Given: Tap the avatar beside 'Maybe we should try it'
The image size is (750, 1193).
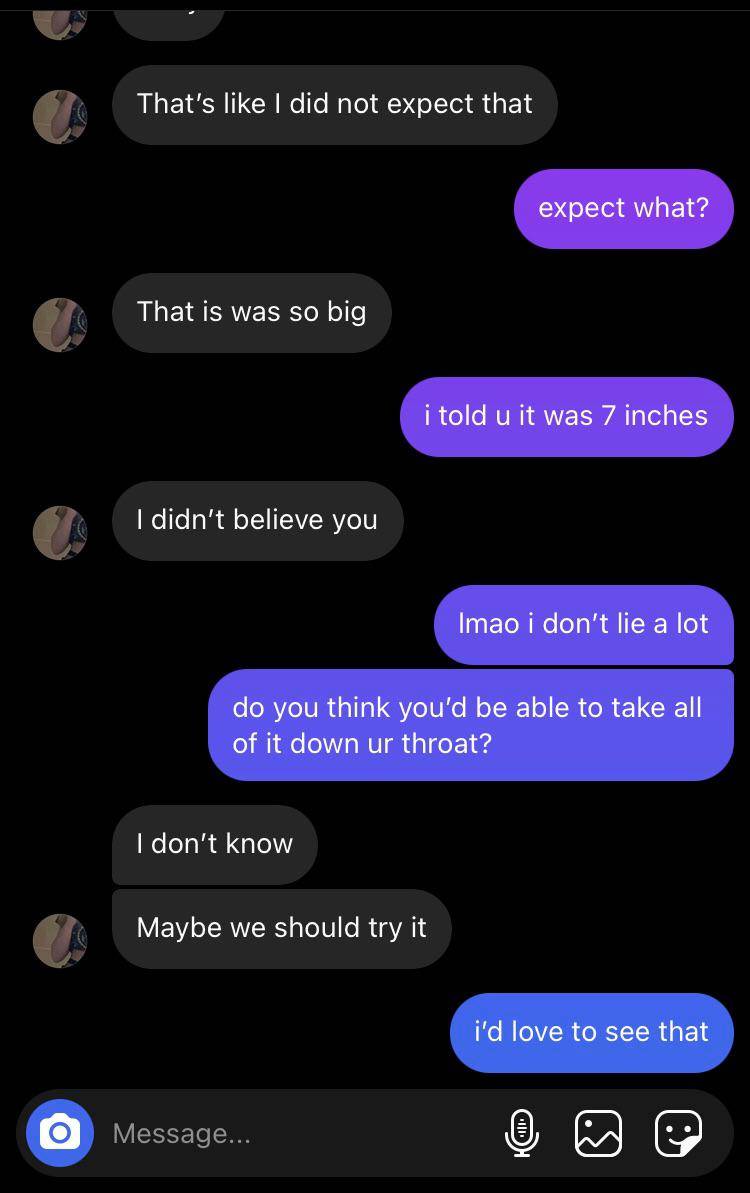Looking at the screenshot, I should 60,941.
